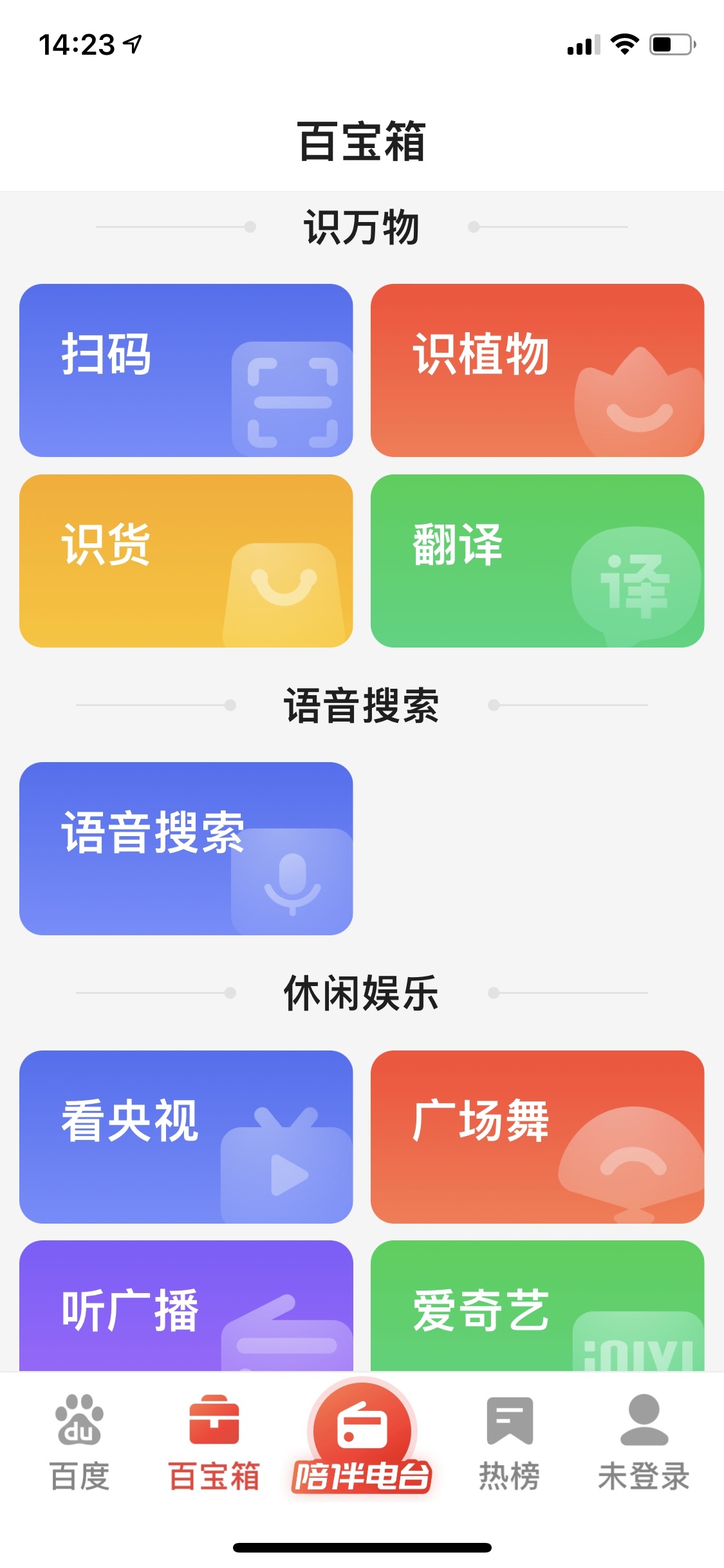Open the 爱奇艺 iQIYI card
The height and width of the screenshot is (1568, 724).
(x=537, y=1307)
